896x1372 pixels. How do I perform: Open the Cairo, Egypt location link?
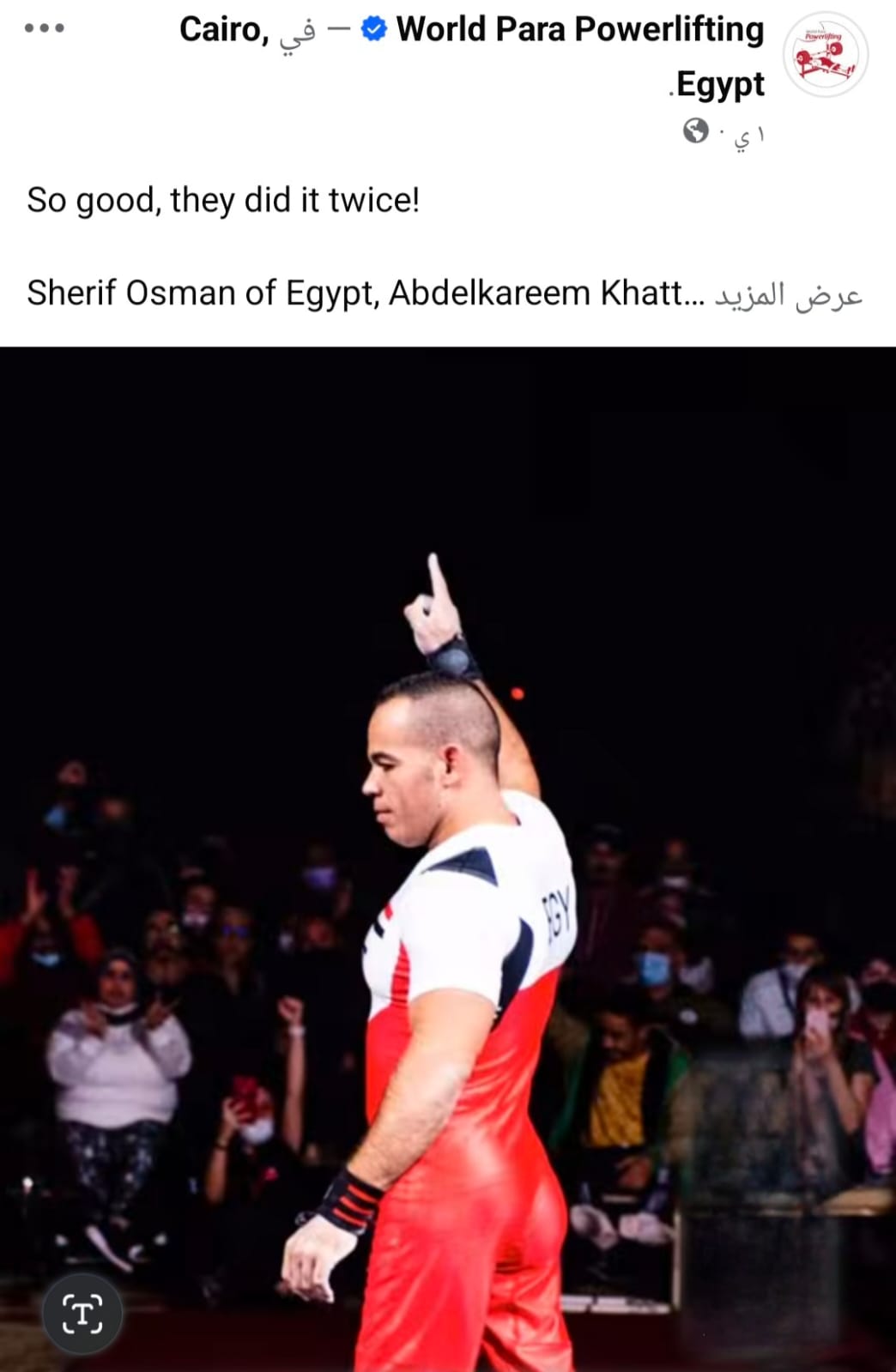223,30
